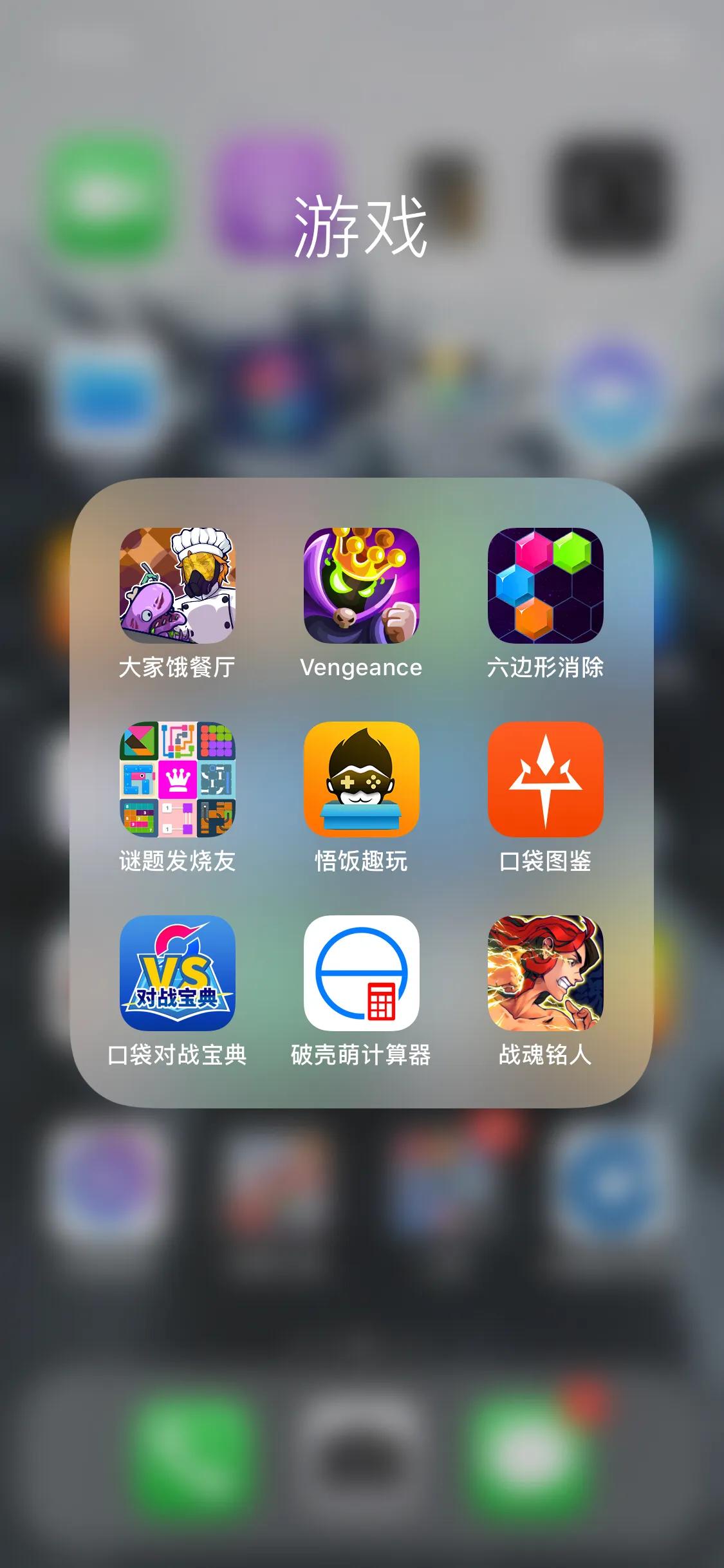The height and width of the screenshot is (1568, 724).
Task: Open the 口袋图鉴 app
Action: 545,779
